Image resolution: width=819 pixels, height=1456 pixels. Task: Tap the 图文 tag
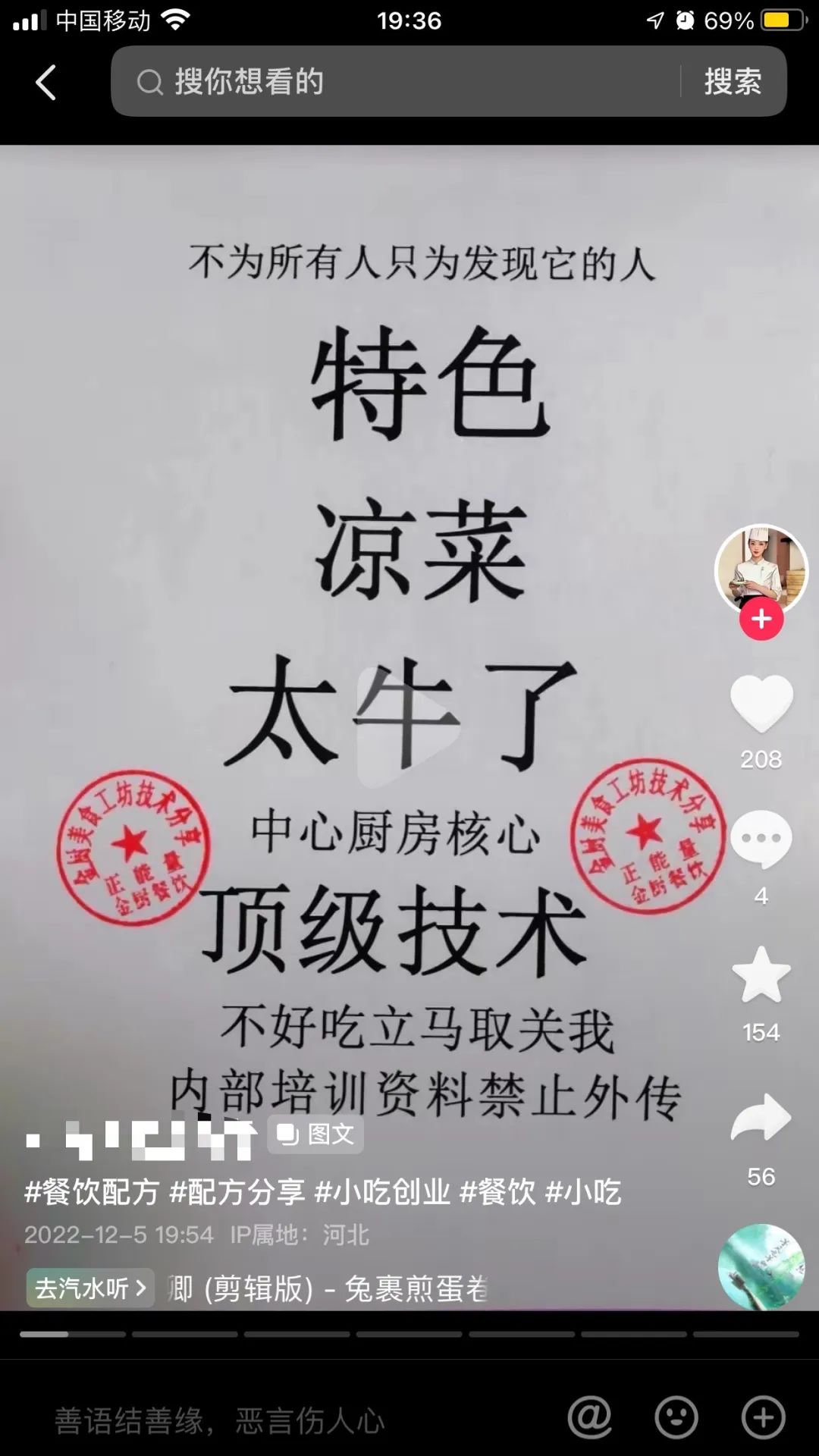click(315, 1134)
